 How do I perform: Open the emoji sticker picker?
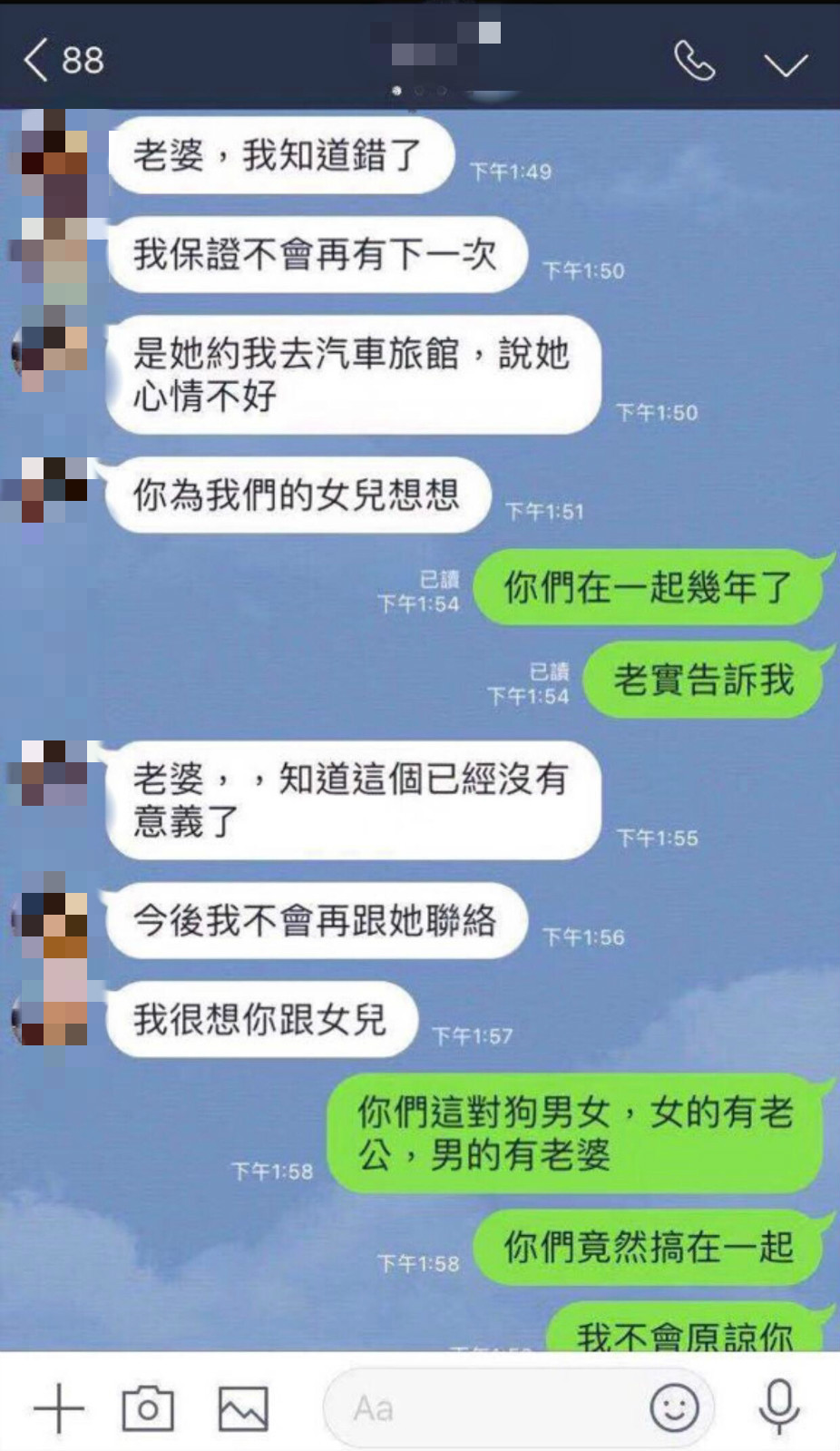pyautogui.click(x=674, y=1408)
